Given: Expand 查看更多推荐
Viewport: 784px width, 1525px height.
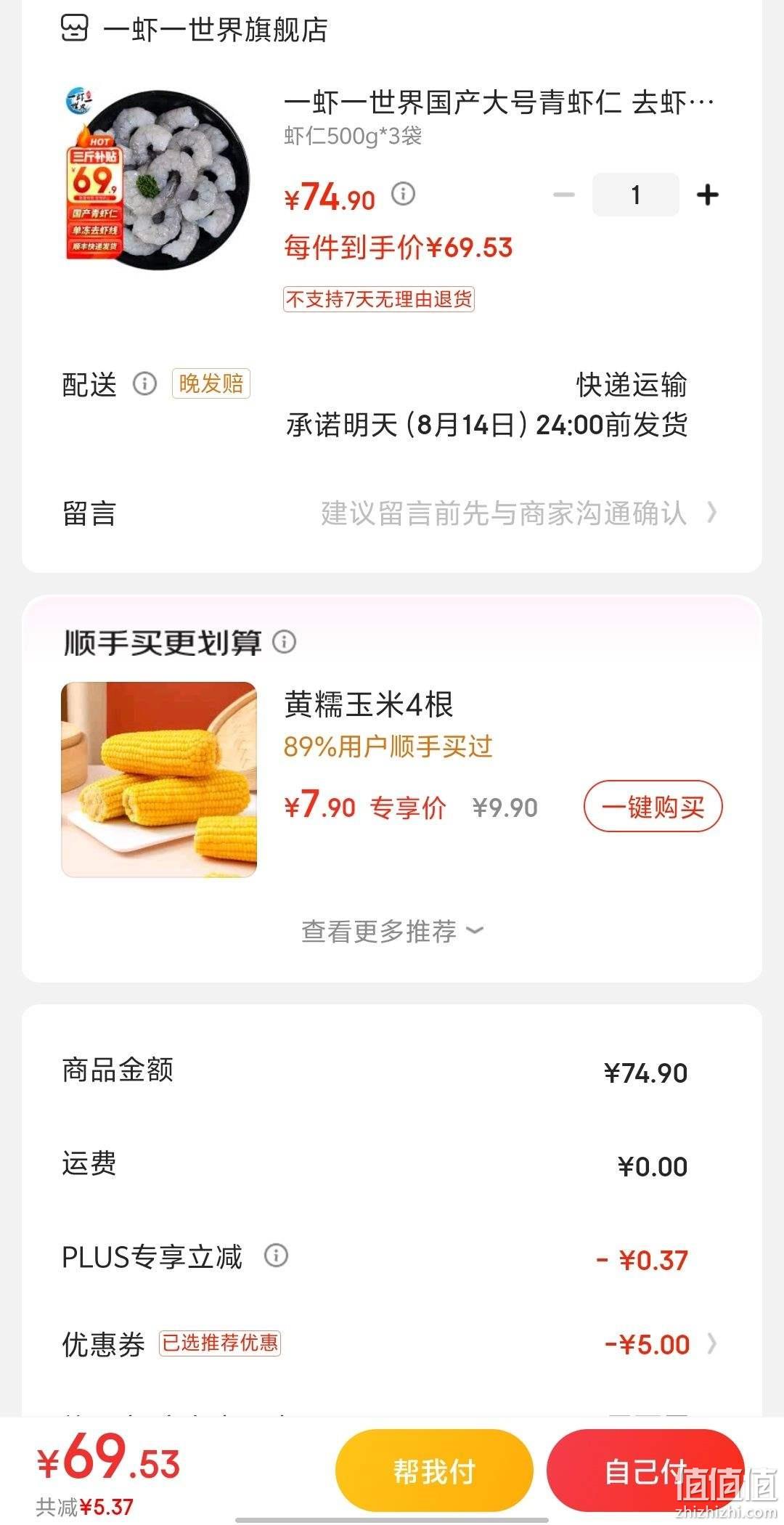Looking at the screenshot, I should (x=392, y=931).
